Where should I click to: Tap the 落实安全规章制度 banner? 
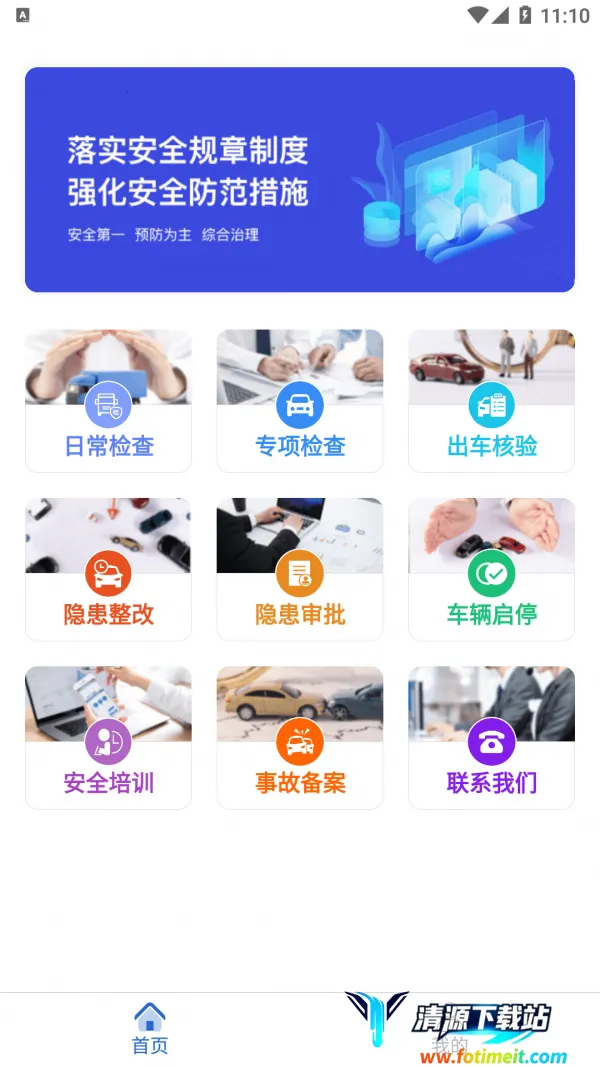click(300, 180)
